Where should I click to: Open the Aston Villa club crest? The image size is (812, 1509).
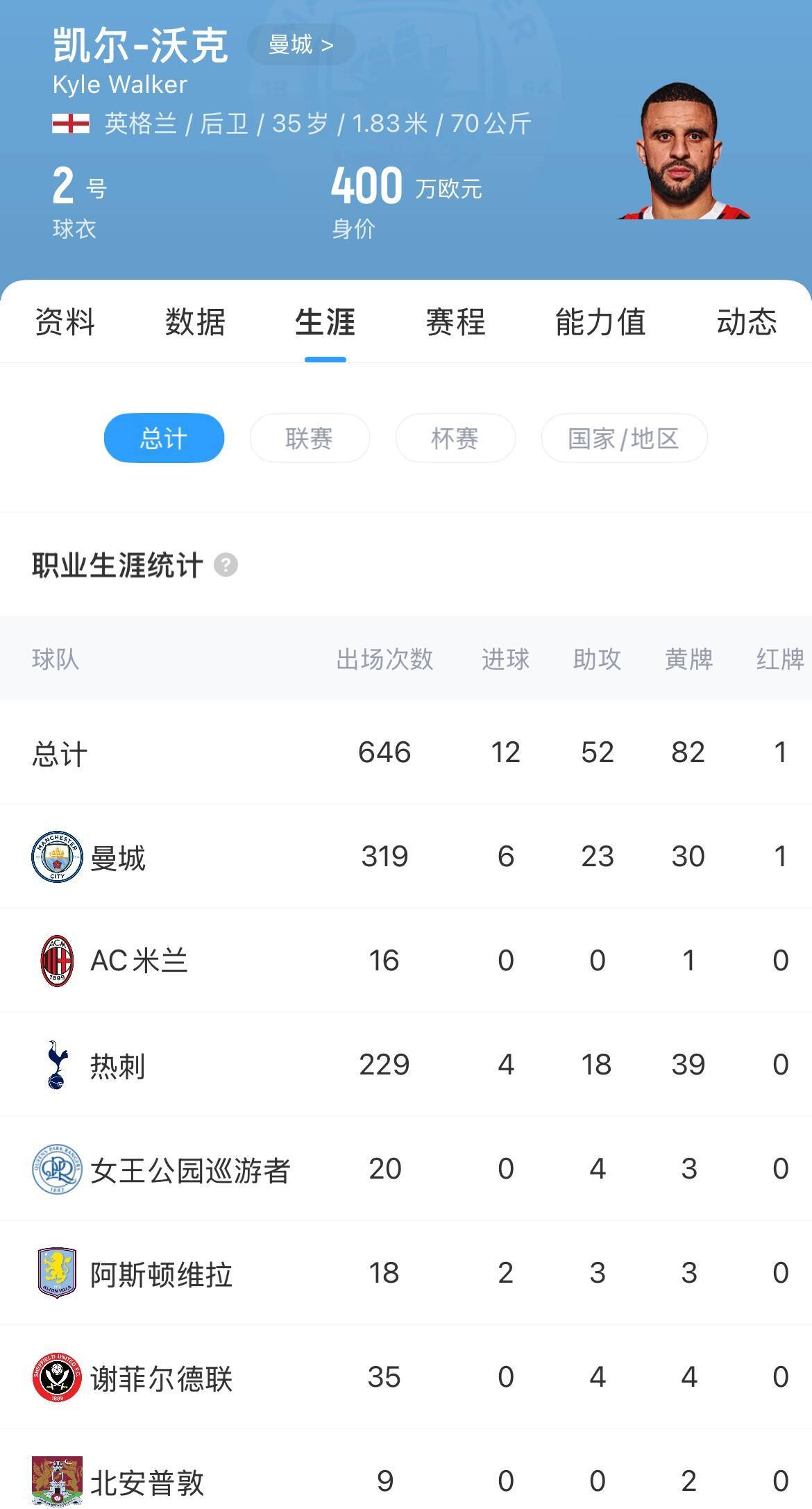click(58, 1272)
